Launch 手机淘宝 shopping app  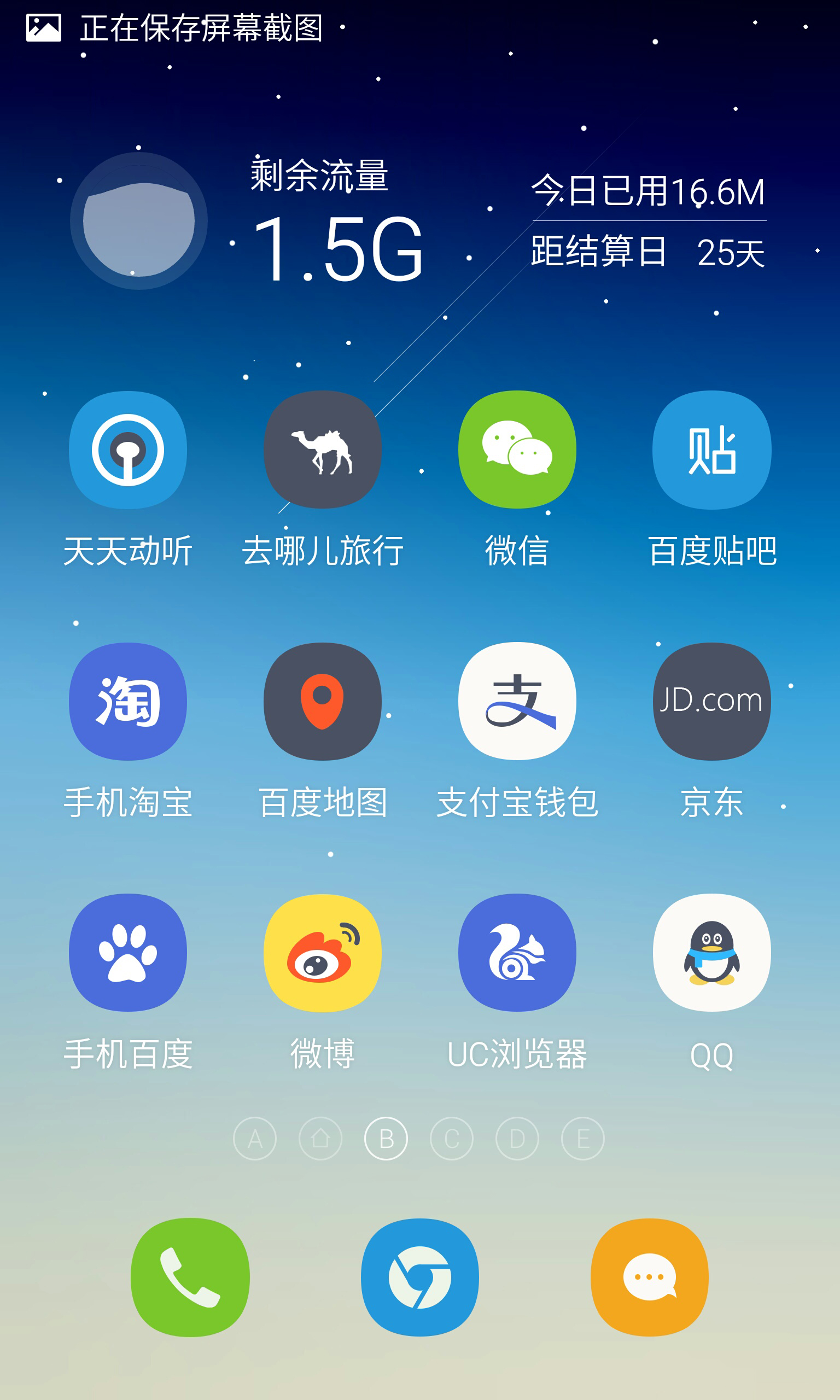[x=128, y=701]
